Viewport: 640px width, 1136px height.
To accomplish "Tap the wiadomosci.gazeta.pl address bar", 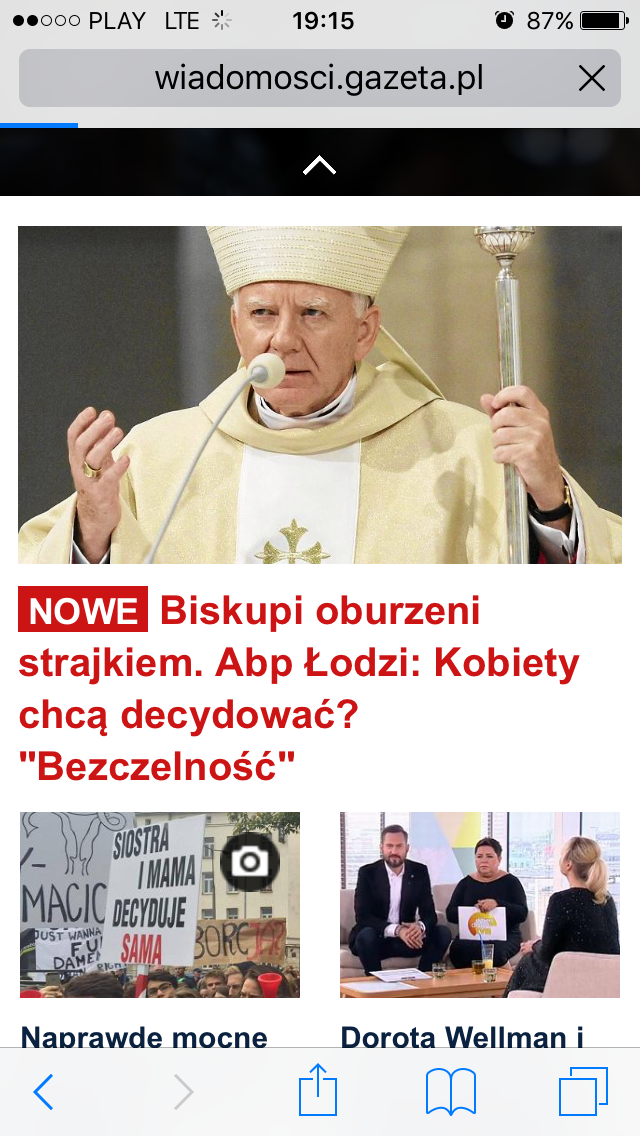I will 320,78.
